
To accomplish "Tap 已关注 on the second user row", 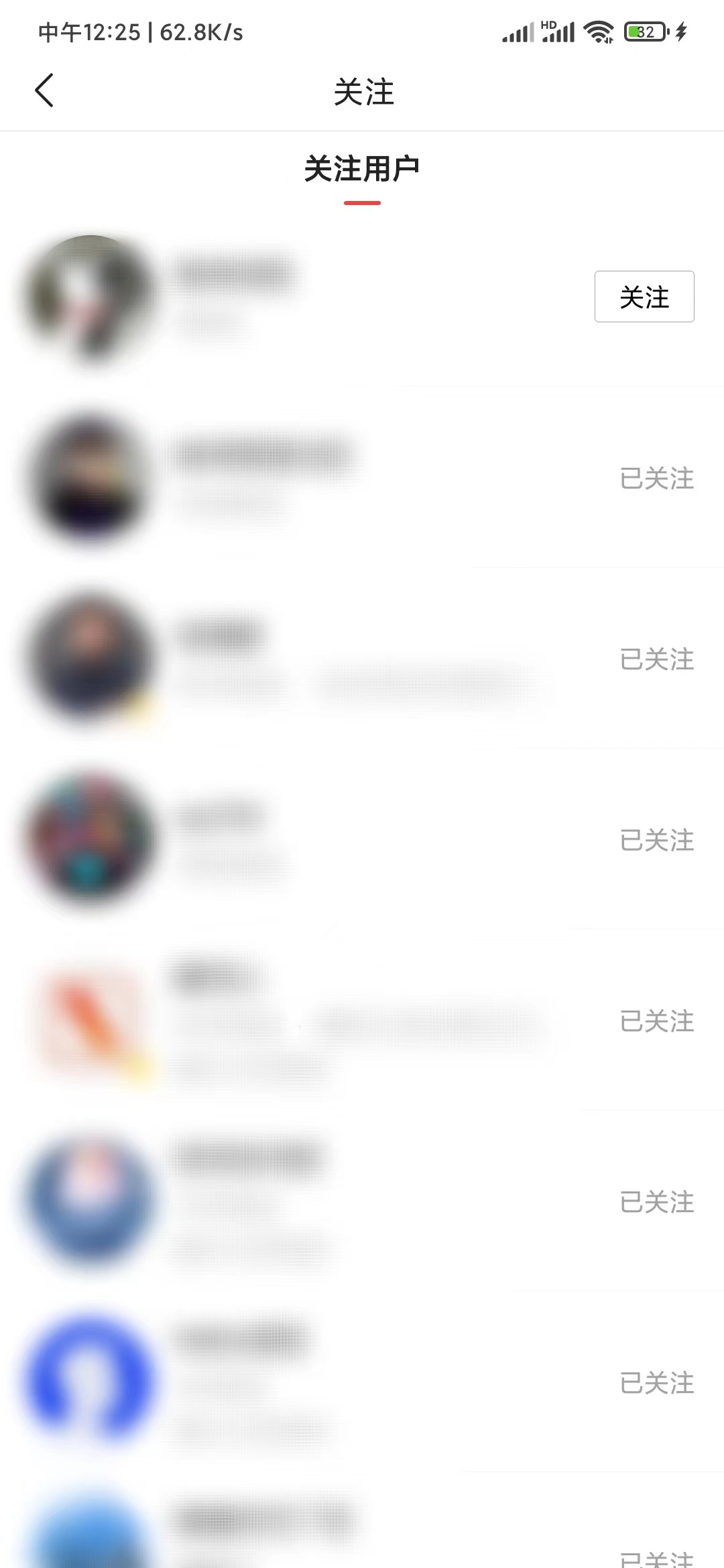I will coord(656,477).
